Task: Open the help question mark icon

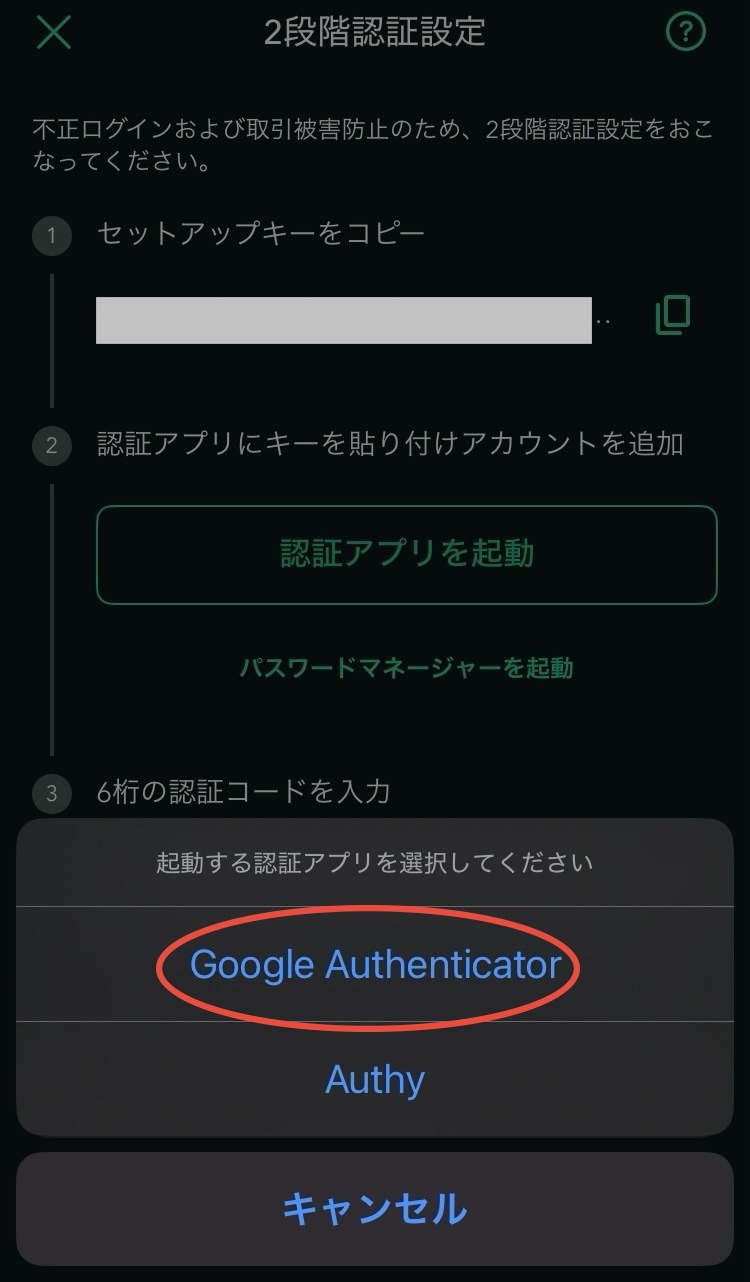Action: click(686, 32)
